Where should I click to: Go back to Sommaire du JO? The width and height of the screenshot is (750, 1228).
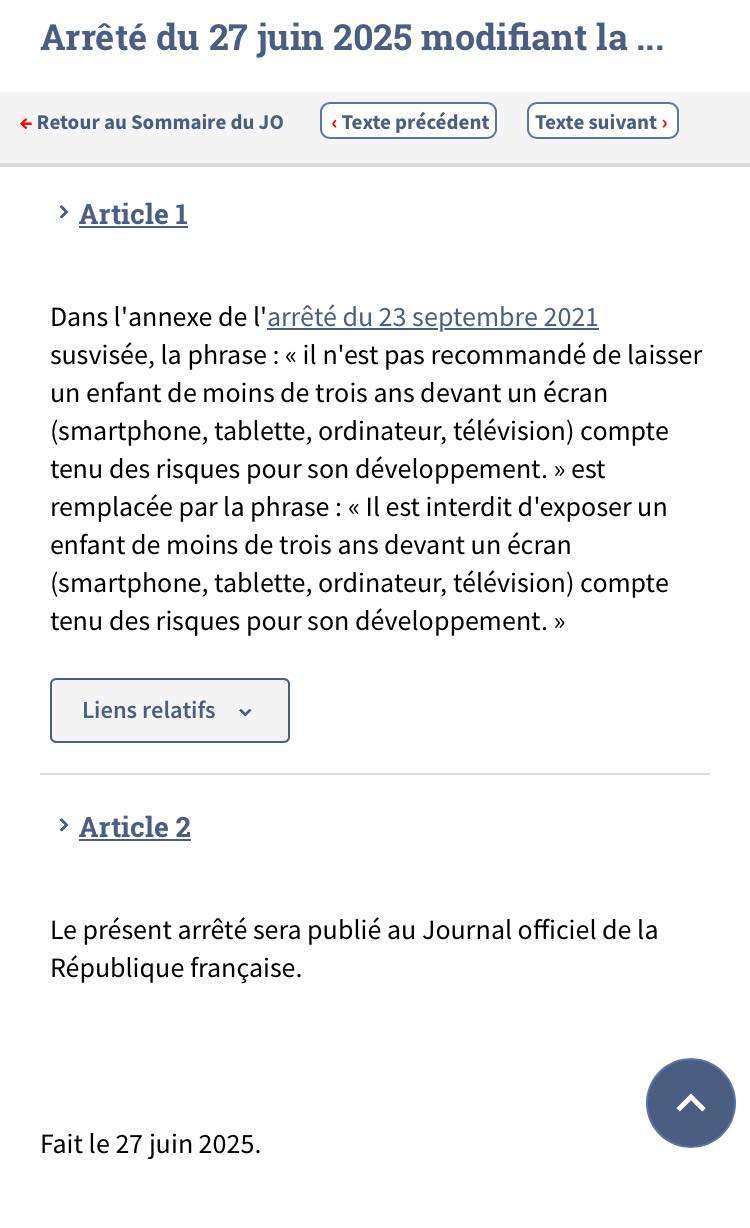coord(152,122)
